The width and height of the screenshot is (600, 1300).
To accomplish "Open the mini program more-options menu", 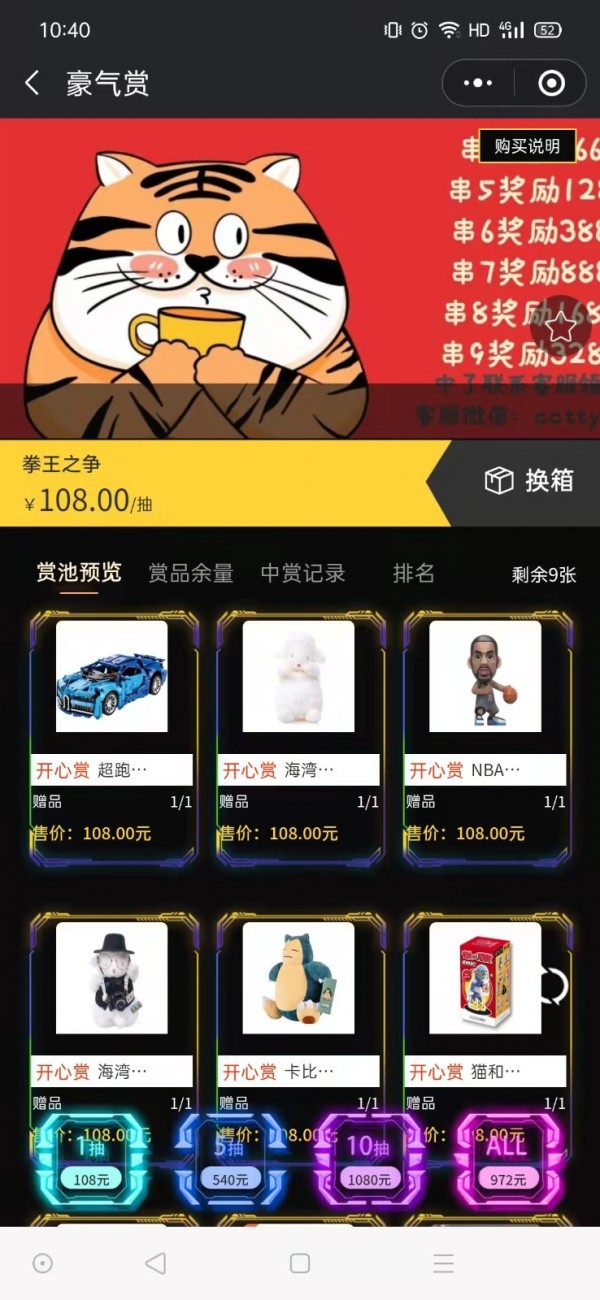I will tap(479, 83).
